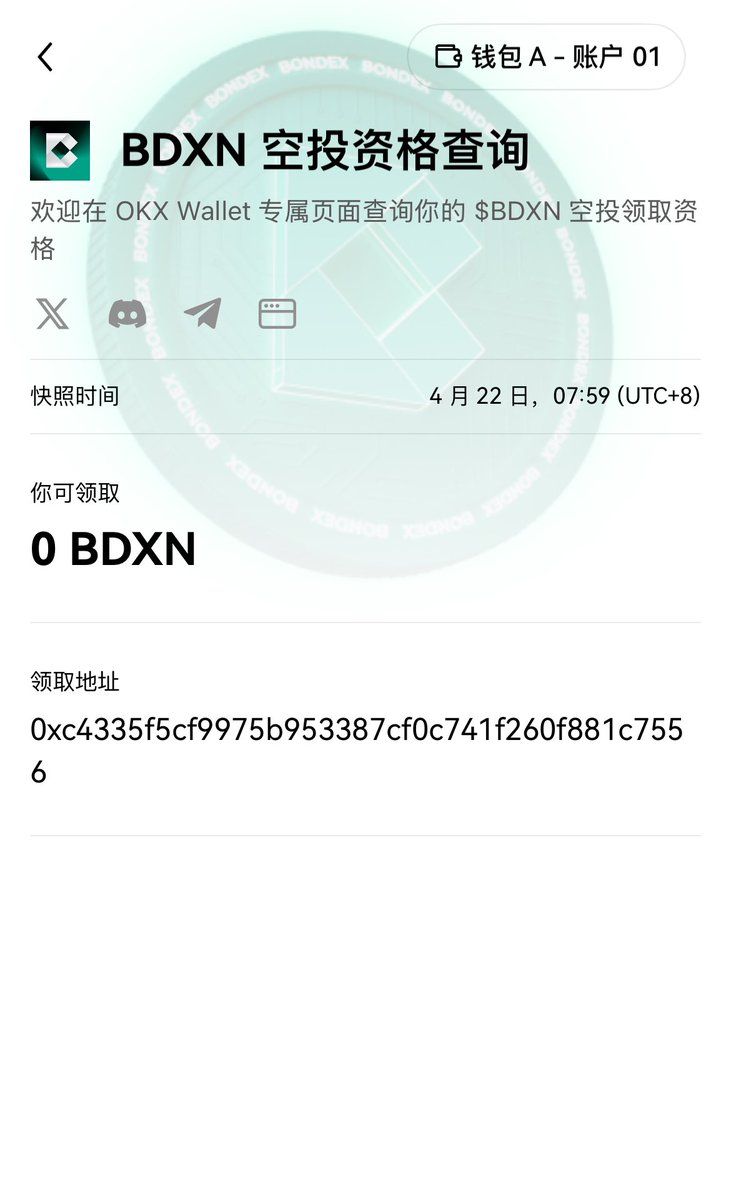Go back using the top-left arrow
The image size is (731, 1200).
[x=45, y=57]
